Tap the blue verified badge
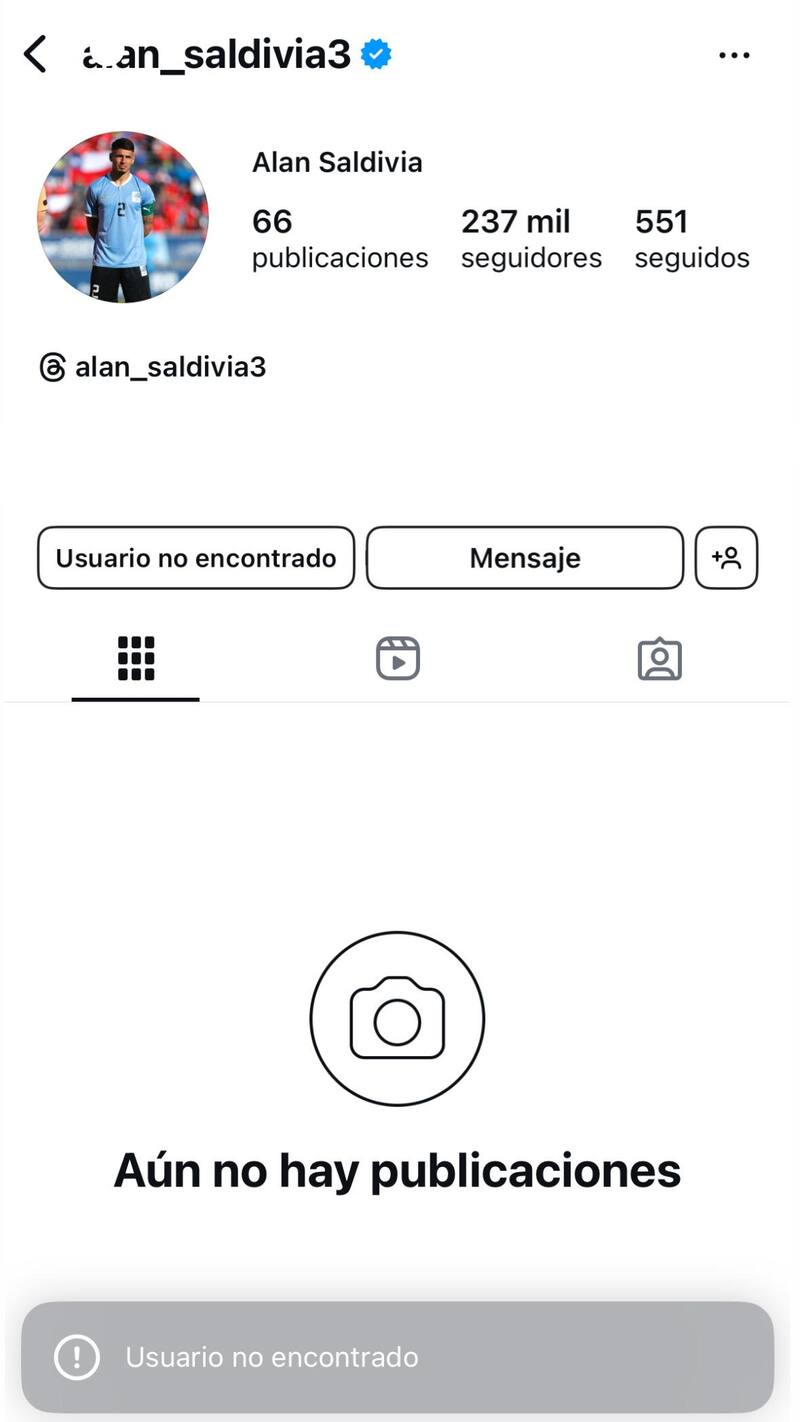The height and width of the screenshot is (1422, 800). click(x=374, y=55)
